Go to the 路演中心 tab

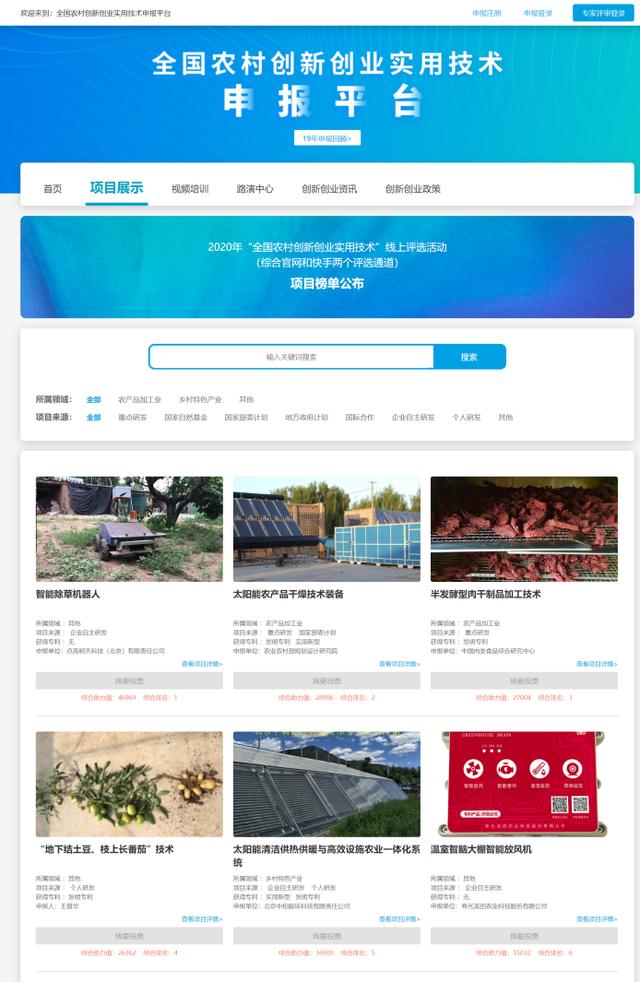pyautogui.click(x=255, y=188)
